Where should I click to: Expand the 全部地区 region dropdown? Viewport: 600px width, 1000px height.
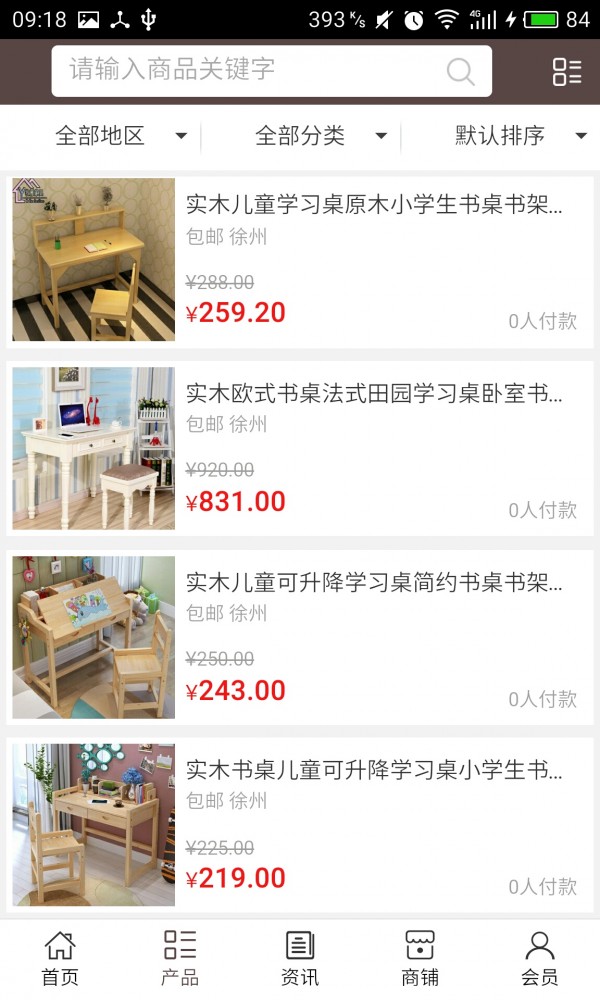coord(120,136)
